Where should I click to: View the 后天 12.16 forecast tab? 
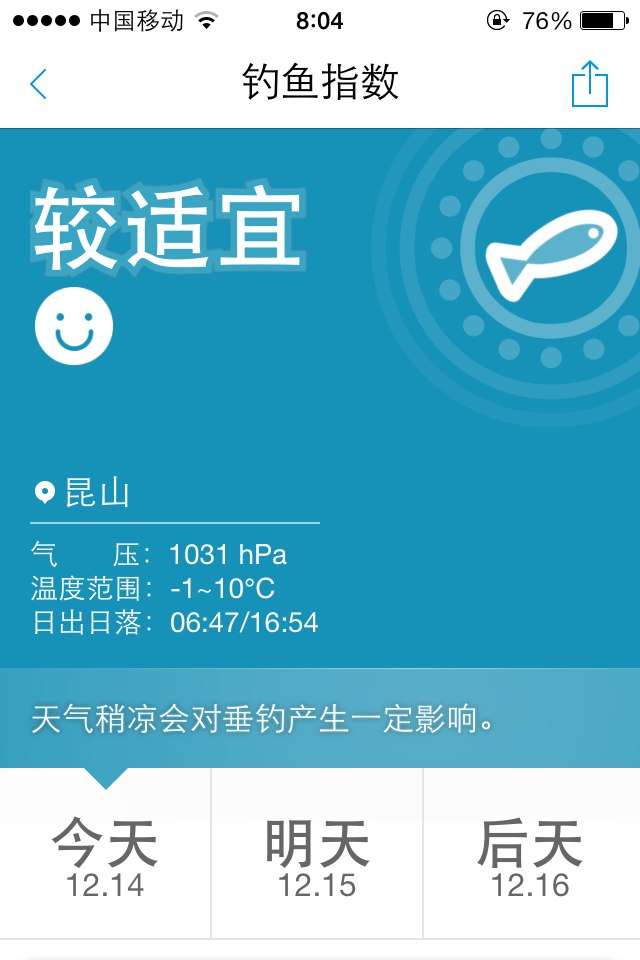coord(530,856)
